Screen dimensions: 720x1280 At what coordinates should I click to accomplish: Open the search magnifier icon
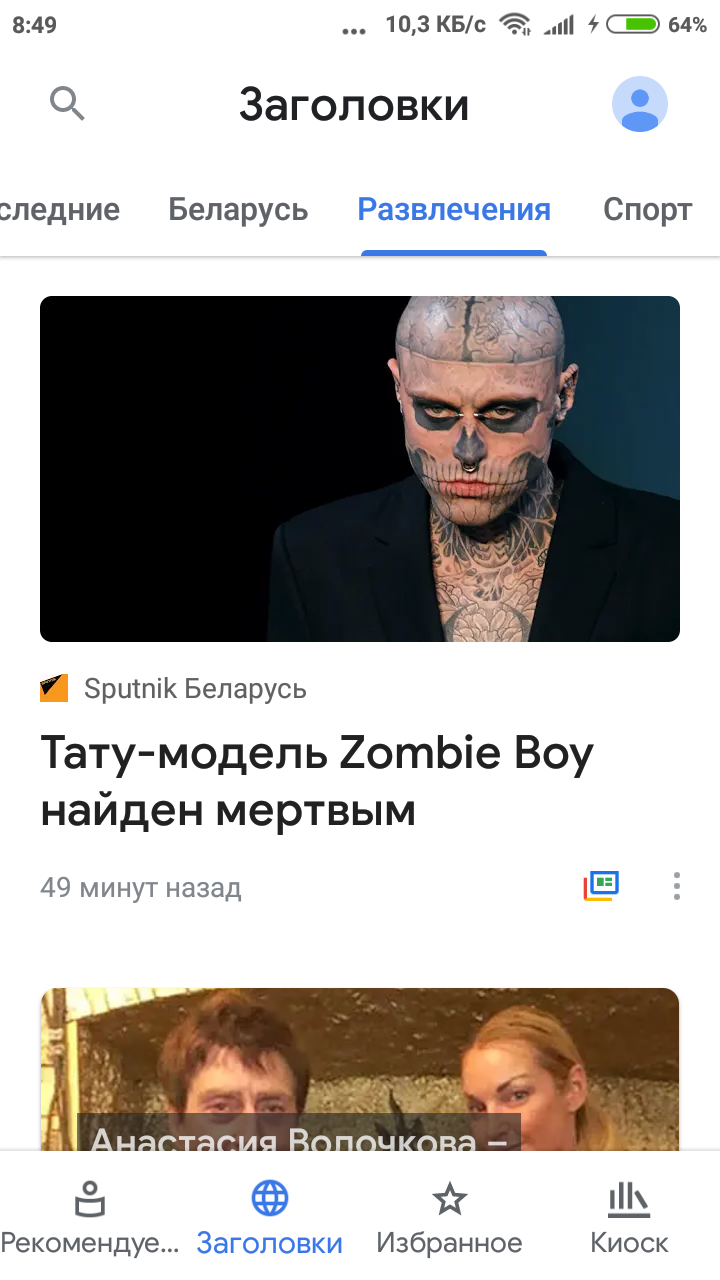[67, 103]
